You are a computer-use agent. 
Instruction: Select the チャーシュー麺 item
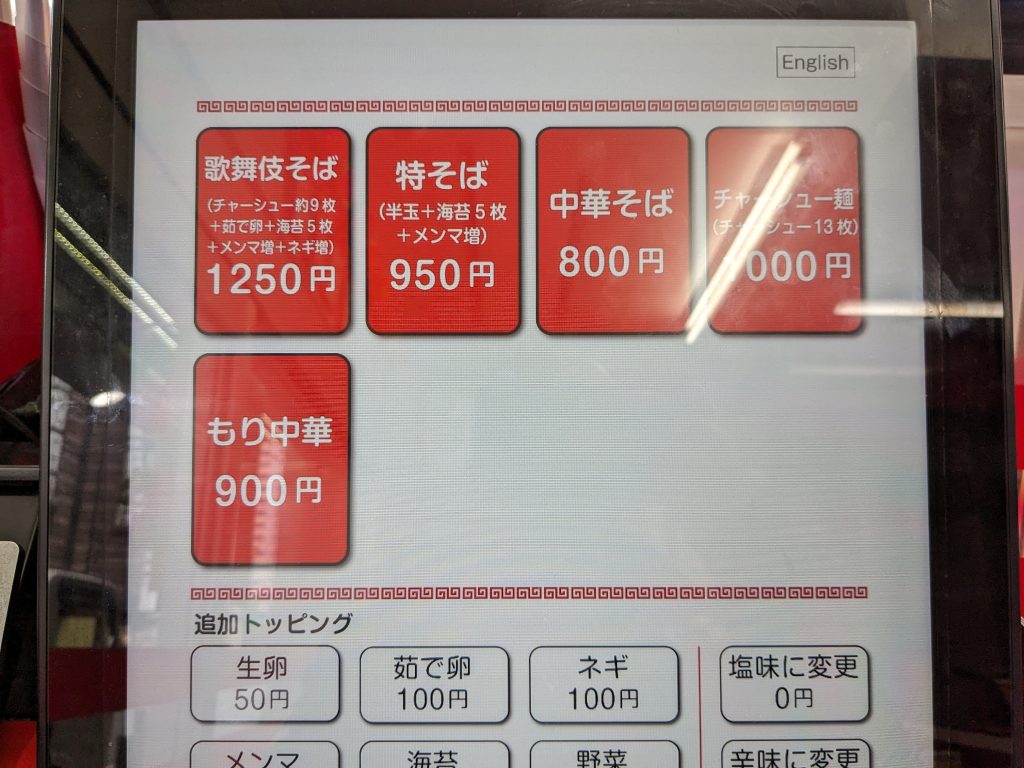[x=783, y=230]
